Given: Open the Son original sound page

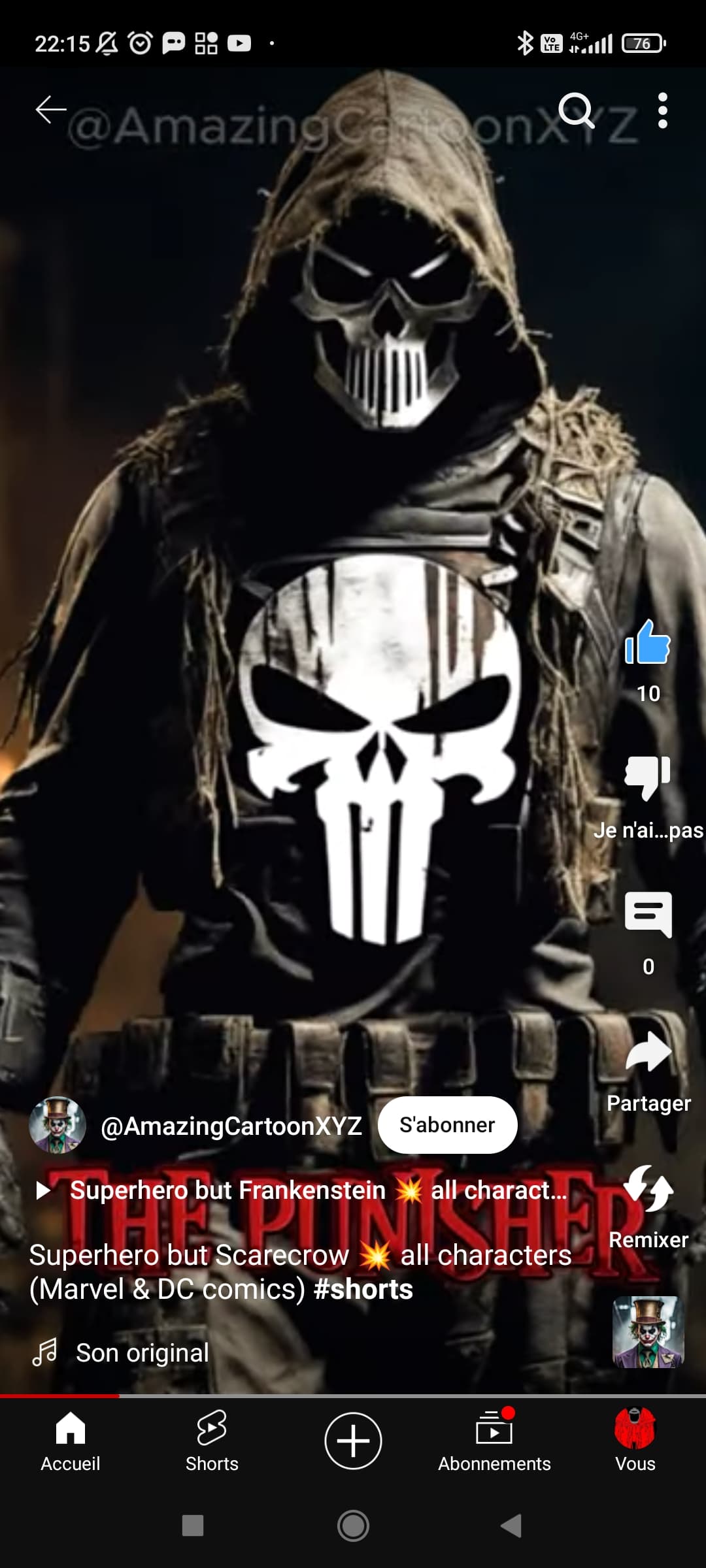Looking at the screenshot, I should [143, 1353].
